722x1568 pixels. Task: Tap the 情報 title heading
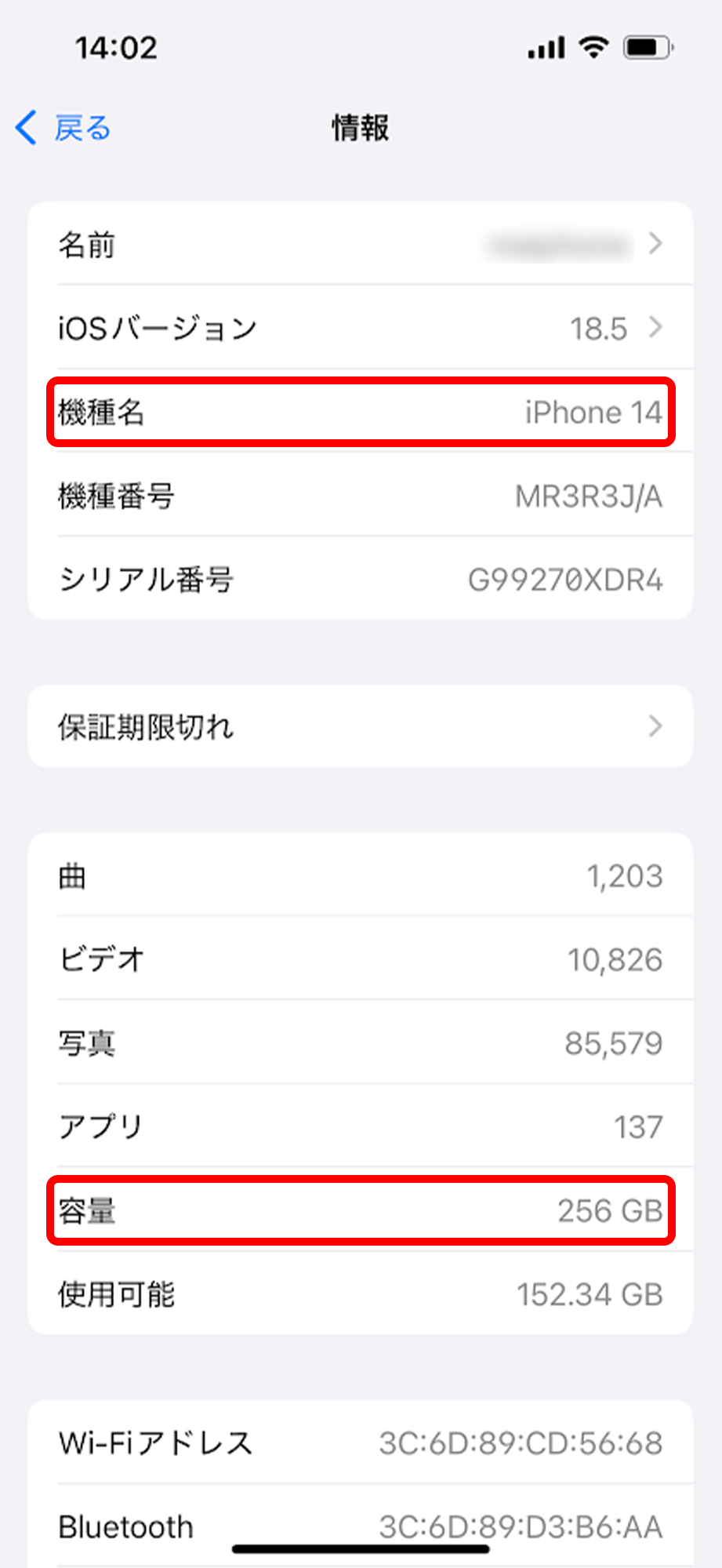[x=360, y=127]
